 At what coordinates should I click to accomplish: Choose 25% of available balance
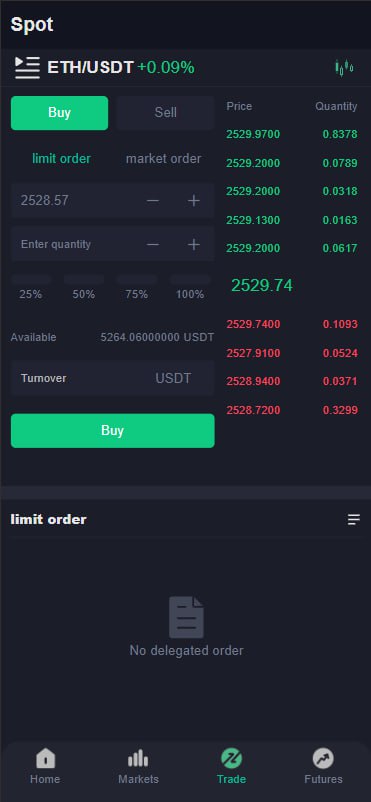31,287
